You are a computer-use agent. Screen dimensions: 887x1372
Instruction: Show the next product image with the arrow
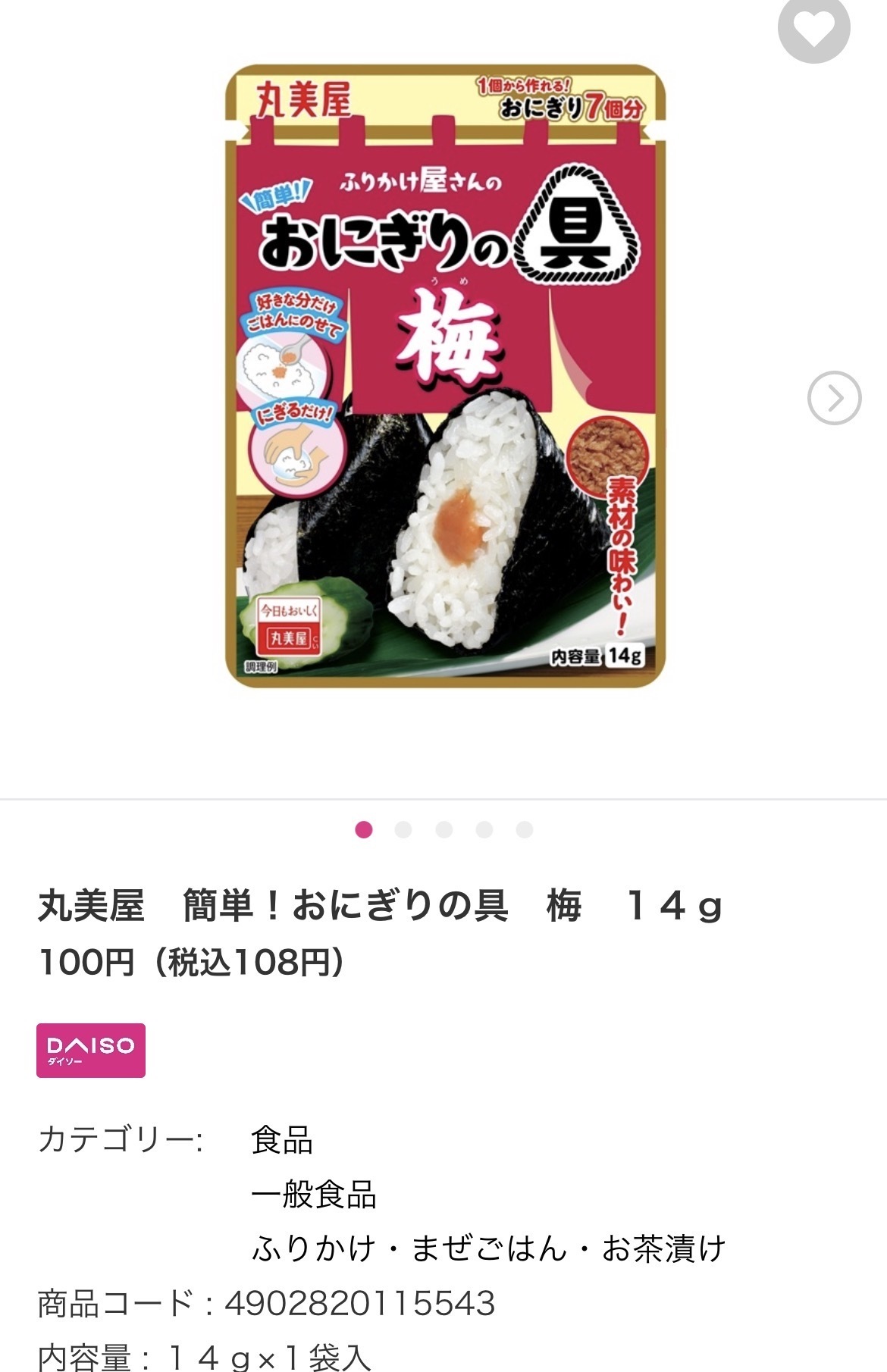point(834,398)
